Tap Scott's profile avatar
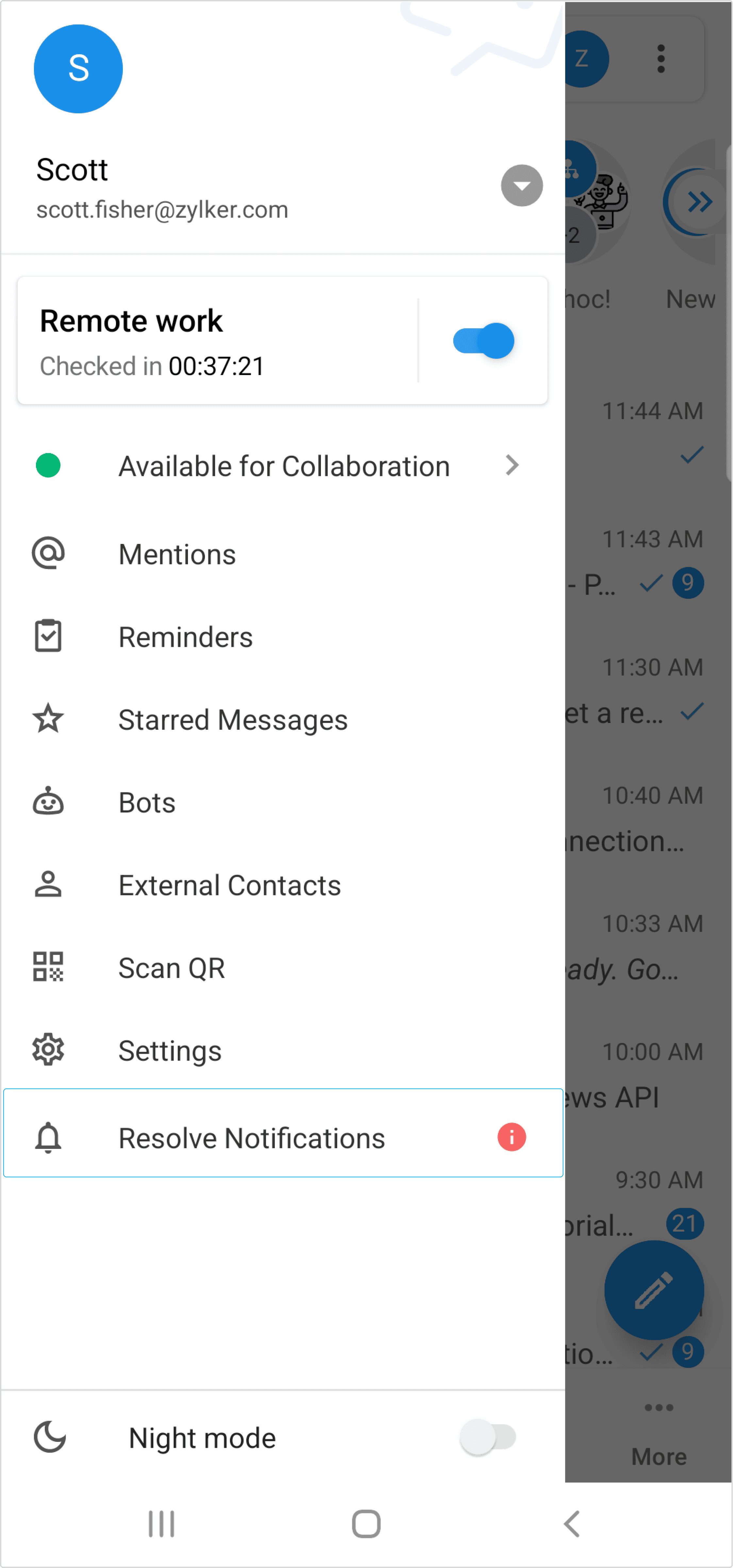 coord(78,69)
